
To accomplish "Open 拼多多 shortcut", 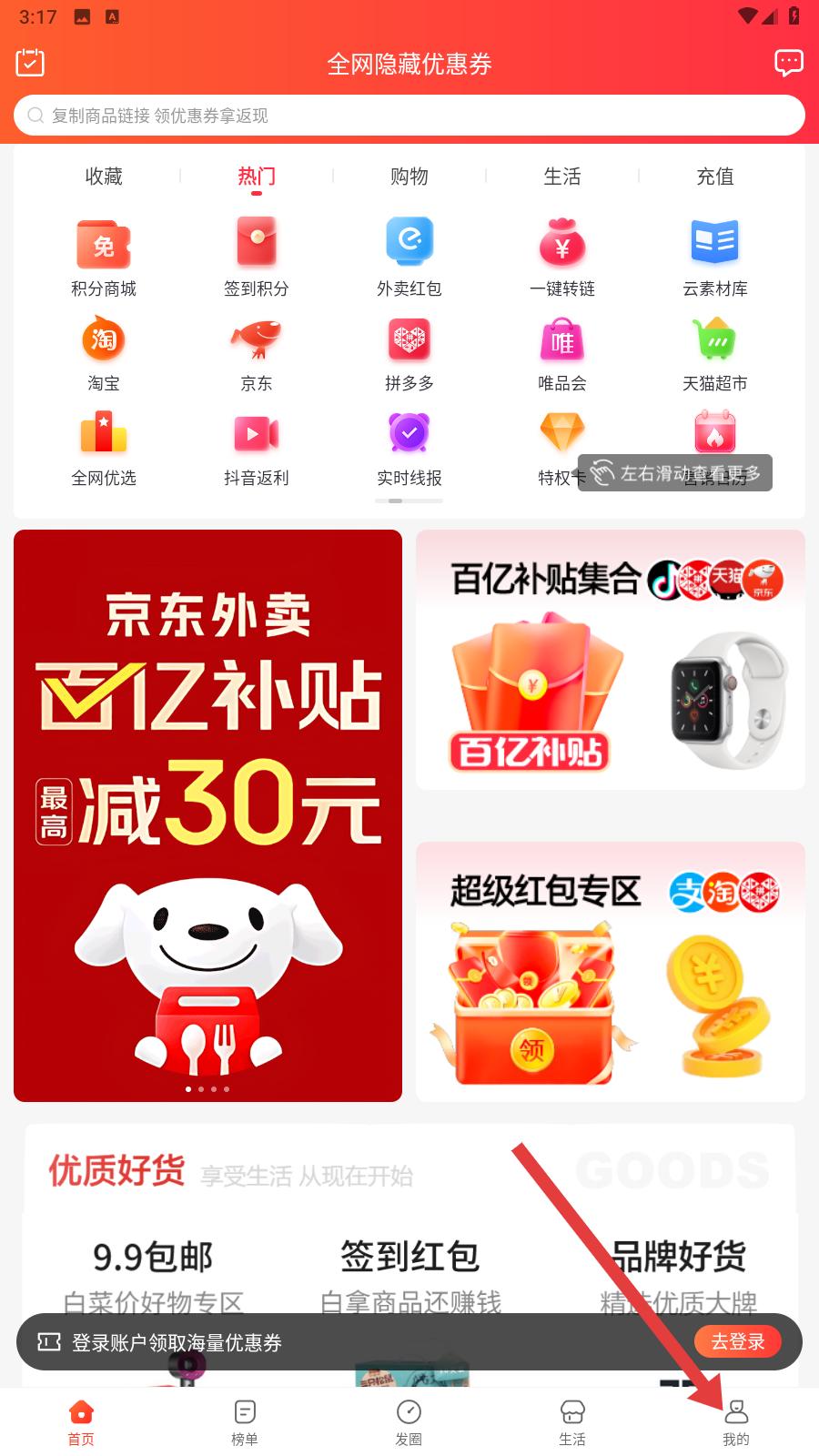I will pyautogui.click(x=409, y=354).
